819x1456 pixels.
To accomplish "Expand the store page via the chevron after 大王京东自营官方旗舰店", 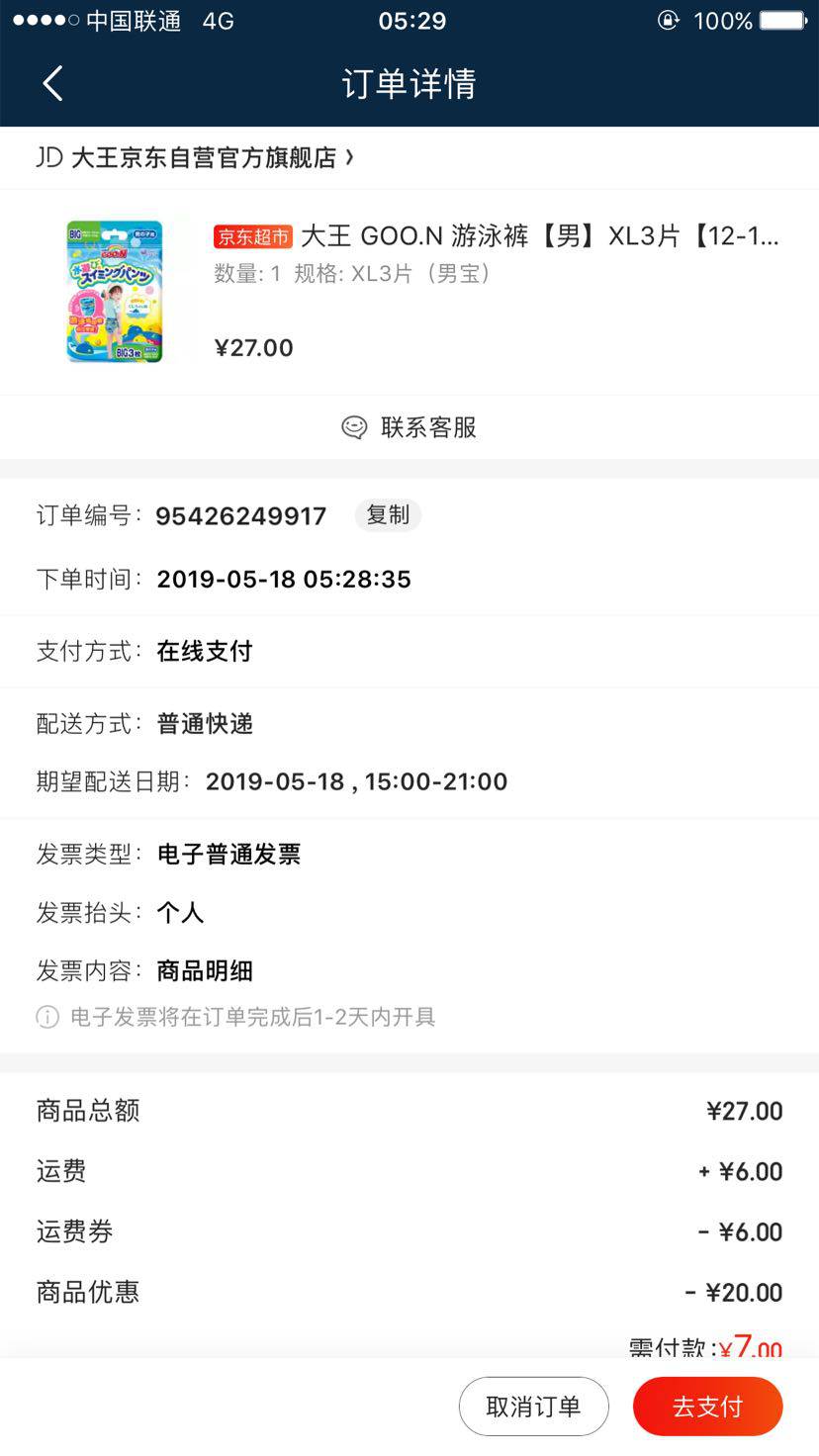I will [x=354, y=156].
